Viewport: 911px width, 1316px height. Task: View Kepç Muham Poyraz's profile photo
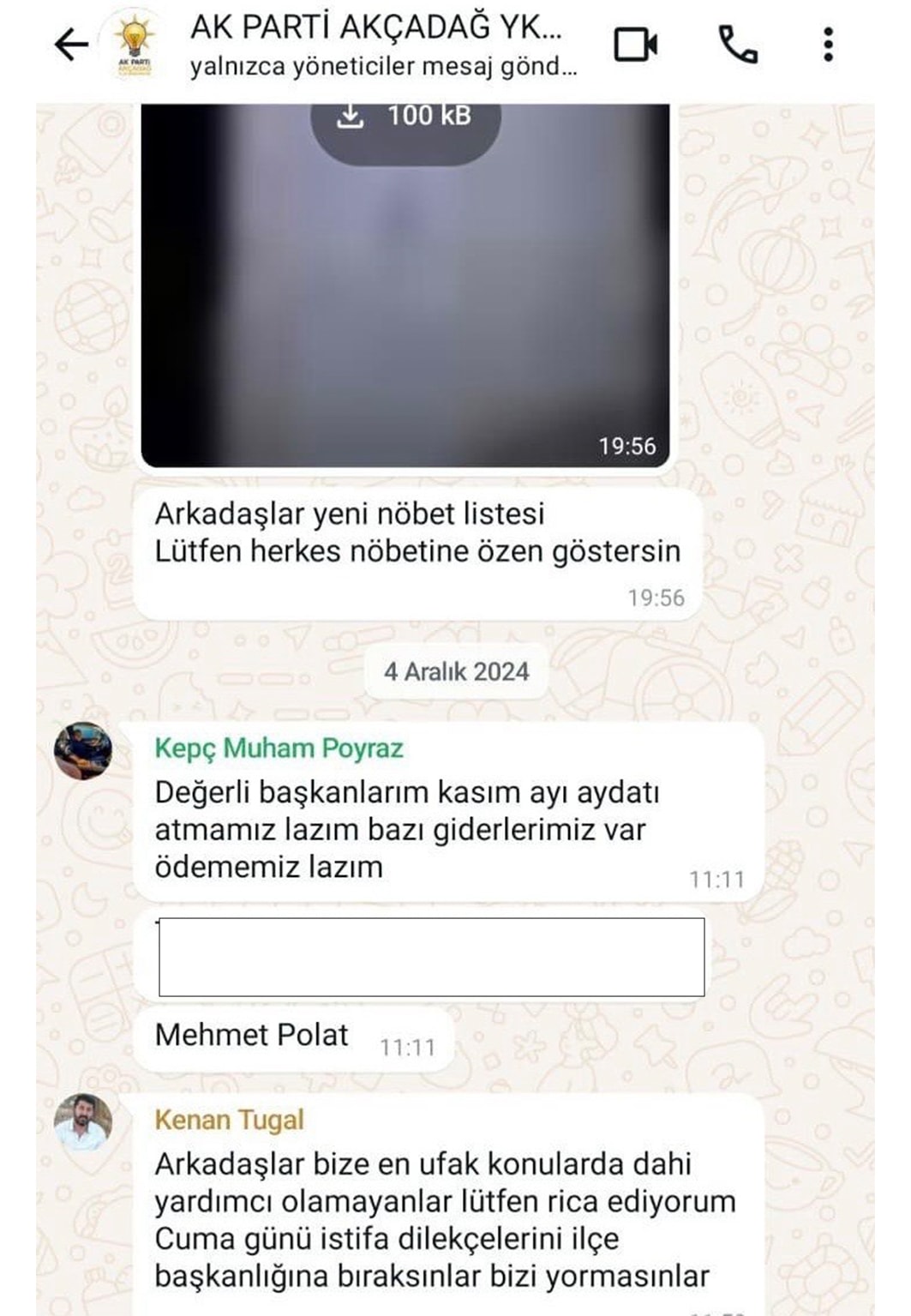[83, 750]
